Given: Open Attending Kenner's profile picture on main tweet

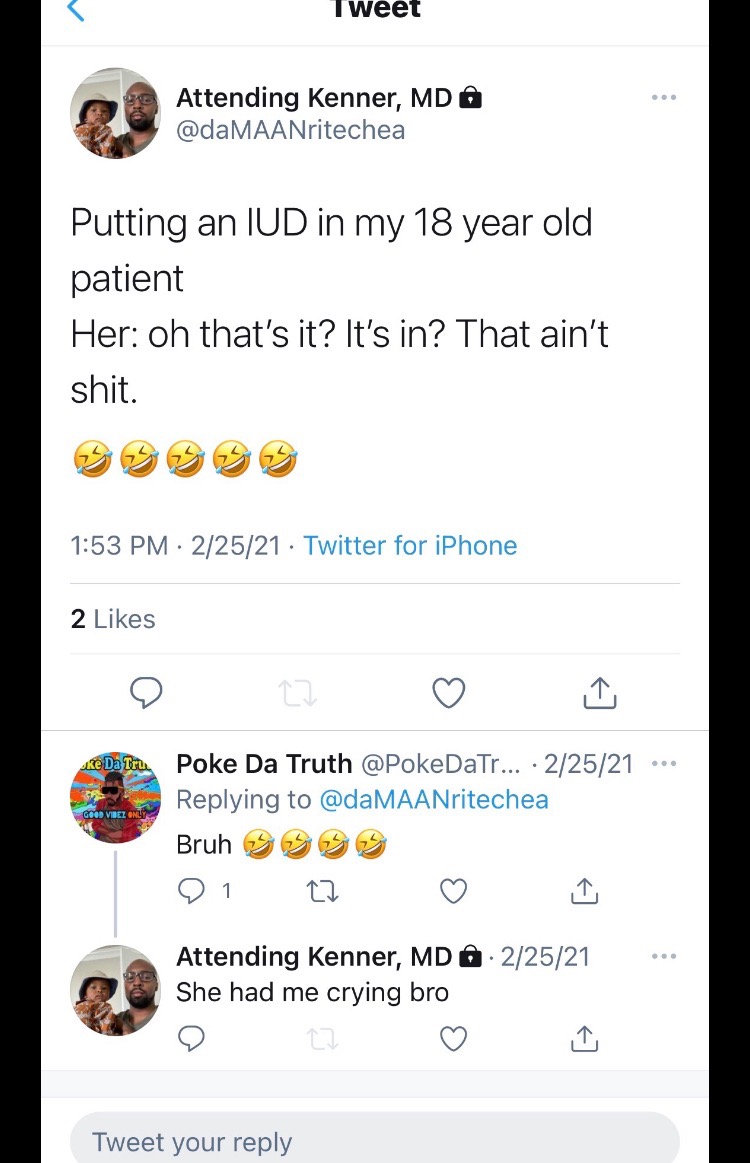Looking at the screenshot, I should (115, 113).
